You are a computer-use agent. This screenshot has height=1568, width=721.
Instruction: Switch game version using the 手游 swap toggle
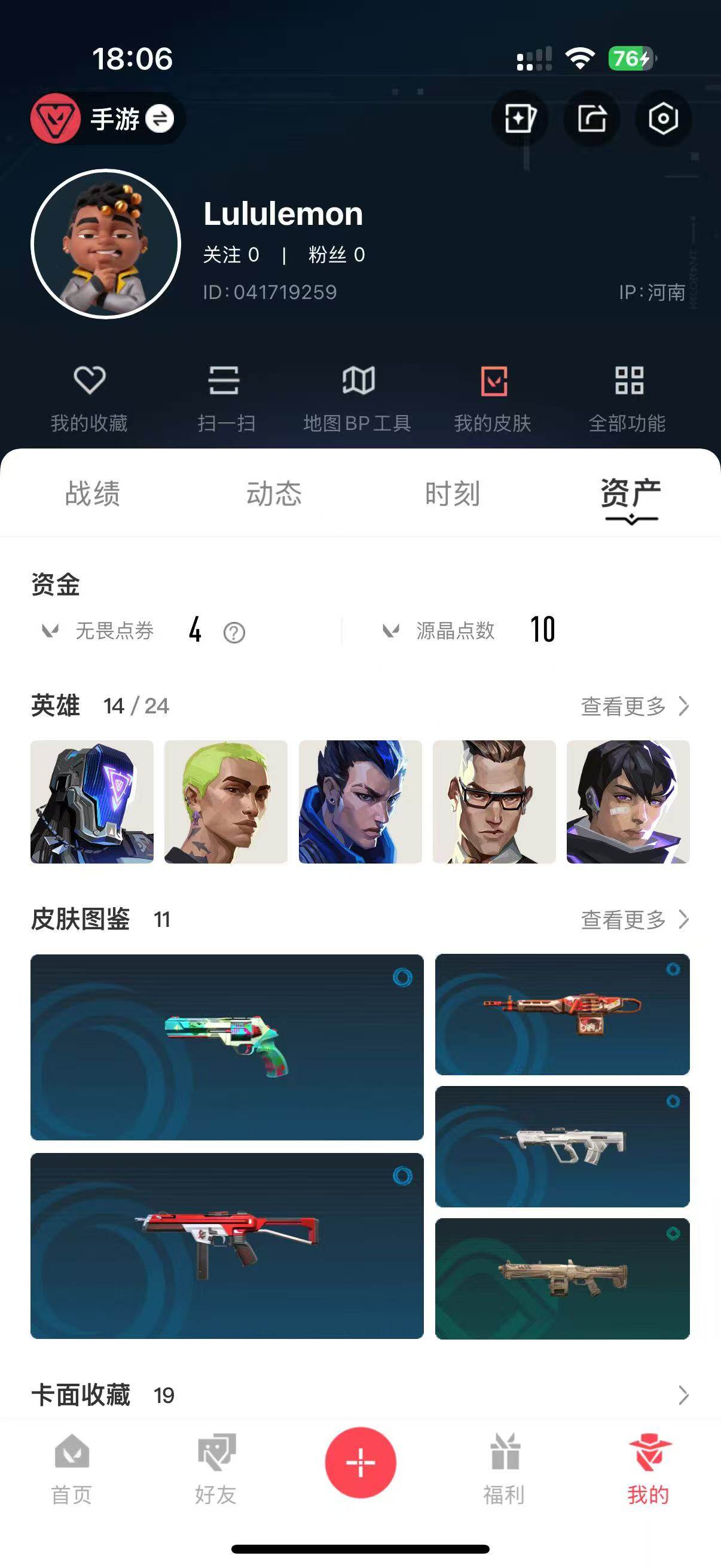(x=161, y=120)
